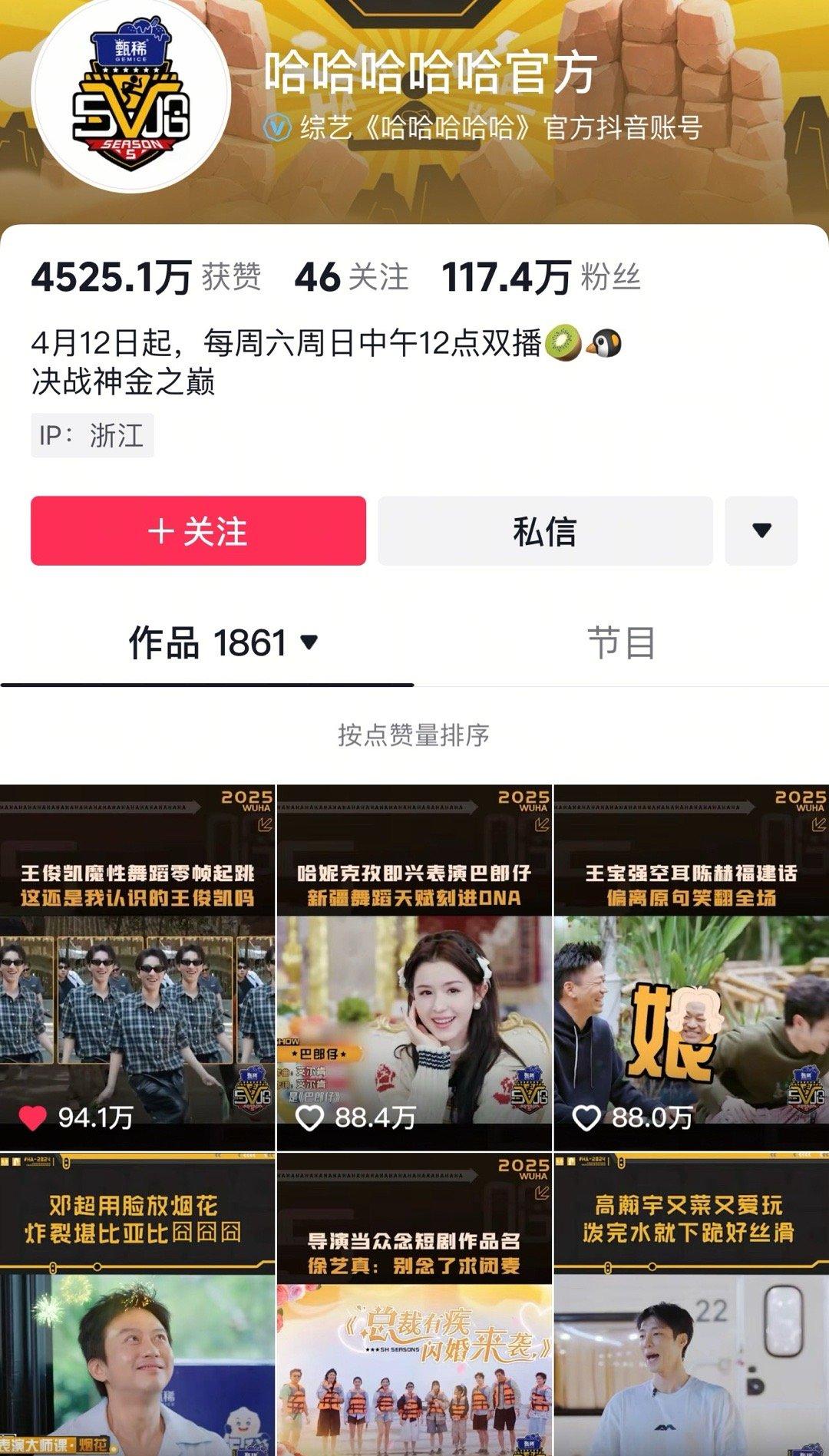Watch the 高瀚宇又菜又爱玩 video

(692, 1304)
